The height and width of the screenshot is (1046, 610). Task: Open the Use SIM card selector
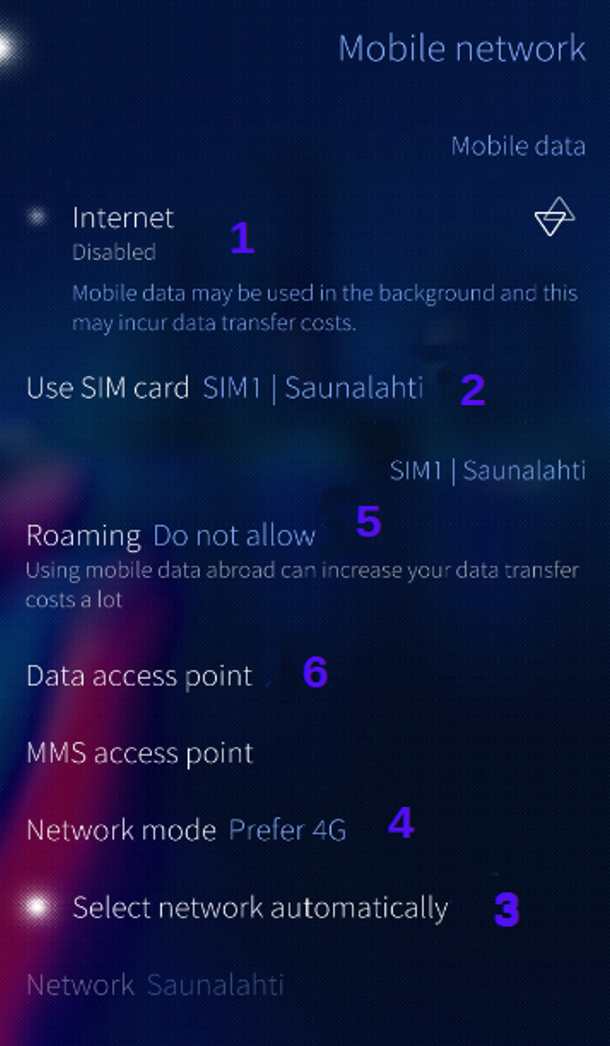[x=224, y=388]
